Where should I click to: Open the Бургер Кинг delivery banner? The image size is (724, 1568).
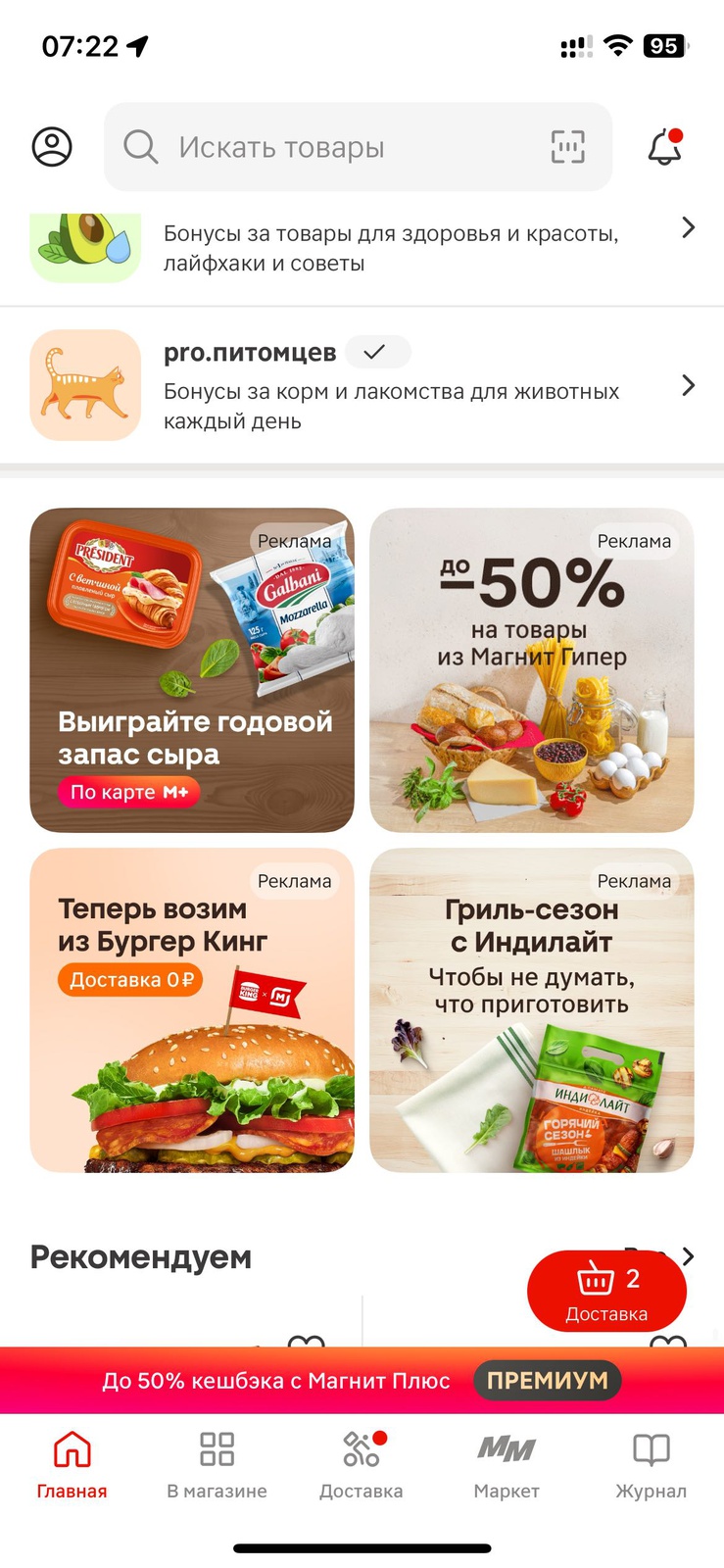click(x=192, y=1010)
